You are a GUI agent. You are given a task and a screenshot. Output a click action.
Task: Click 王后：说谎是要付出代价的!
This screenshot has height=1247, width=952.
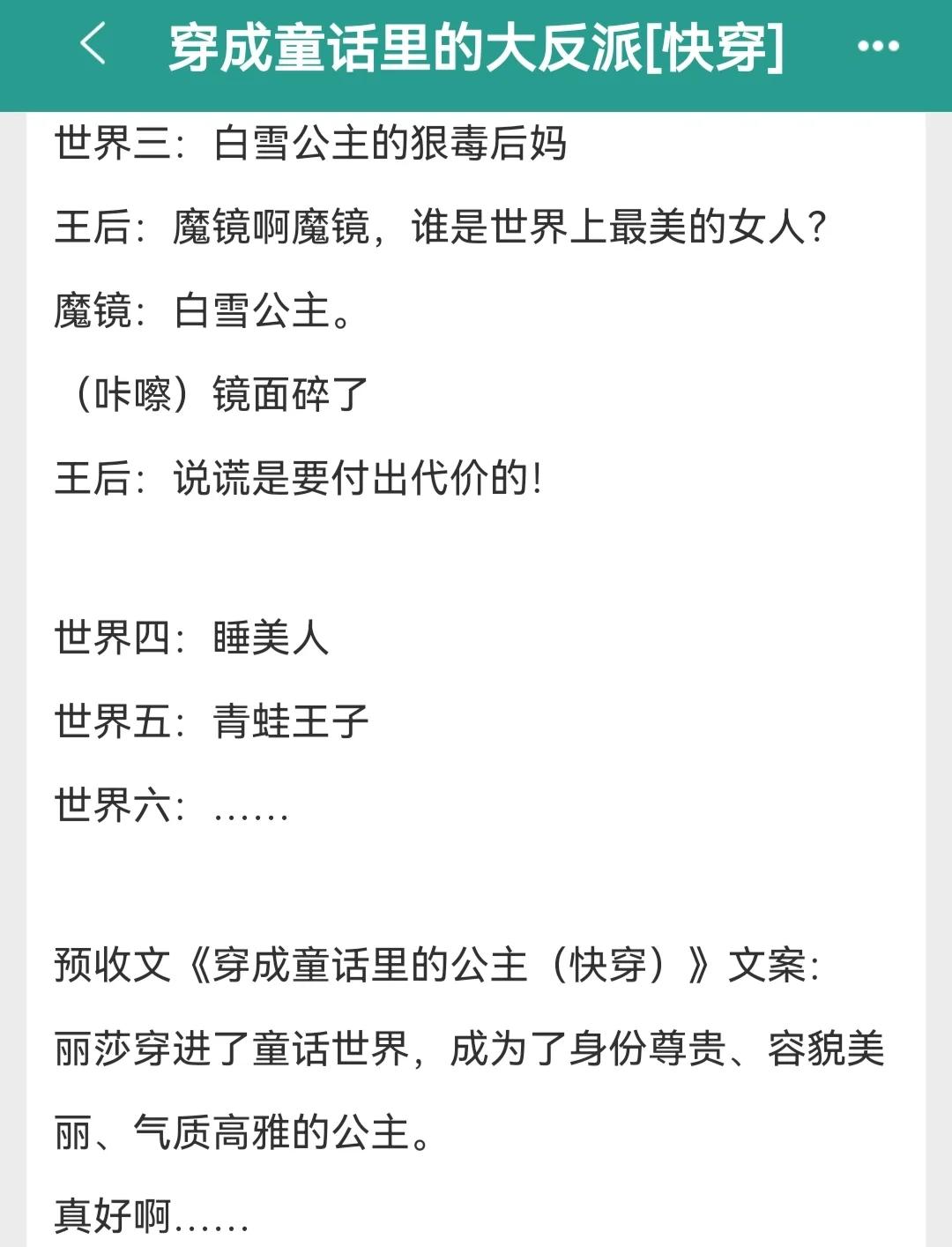300,476
